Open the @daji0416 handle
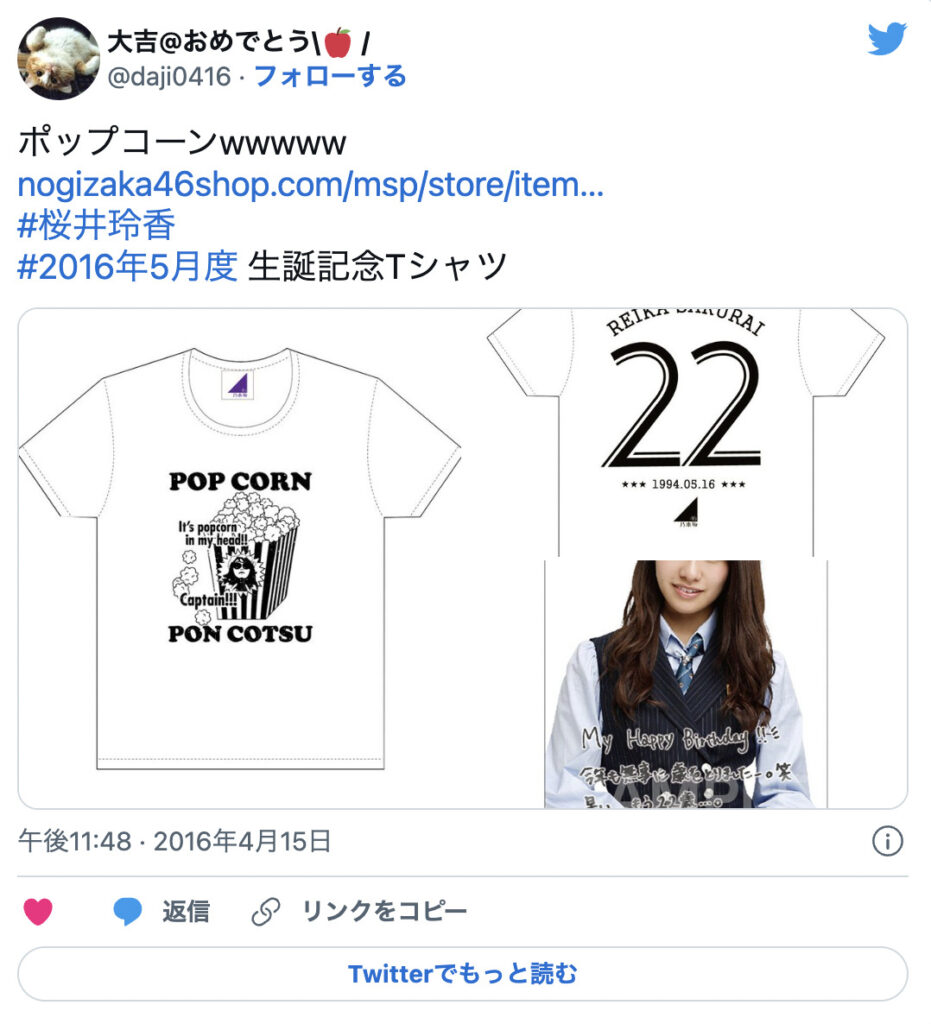The width and height of the screenshot is (931, 1024). pos(169,76)
